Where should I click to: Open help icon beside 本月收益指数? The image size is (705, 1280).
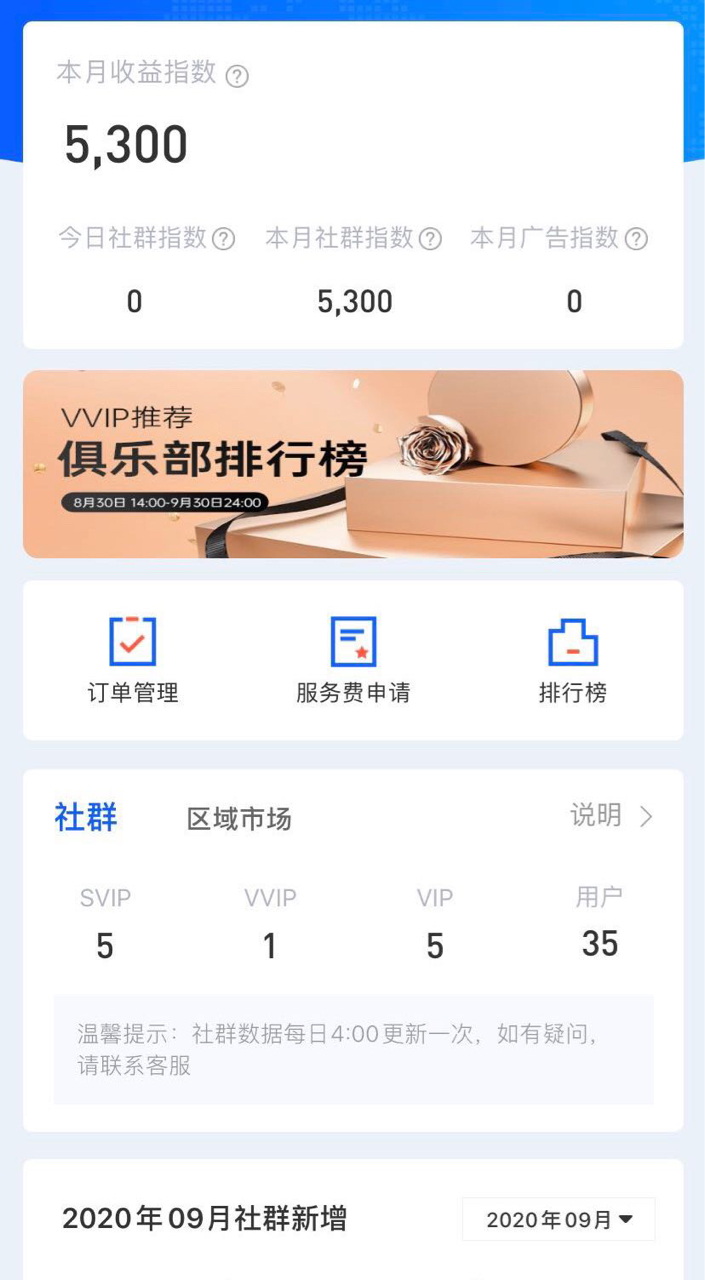pyautogui.click(x=237, y=76)
